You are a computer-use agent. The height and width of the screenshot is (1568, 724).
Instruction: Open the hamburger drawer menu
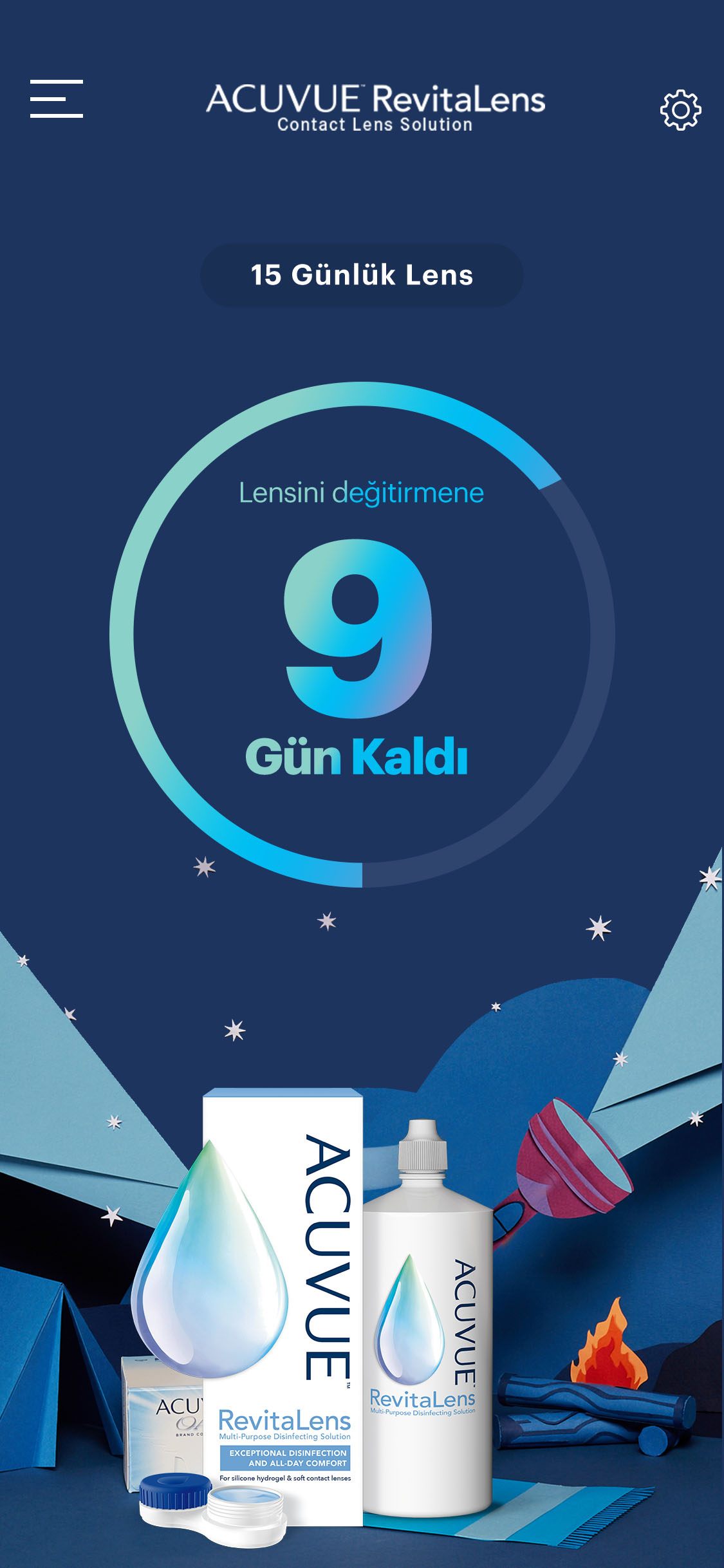click(x=57, y=98)
